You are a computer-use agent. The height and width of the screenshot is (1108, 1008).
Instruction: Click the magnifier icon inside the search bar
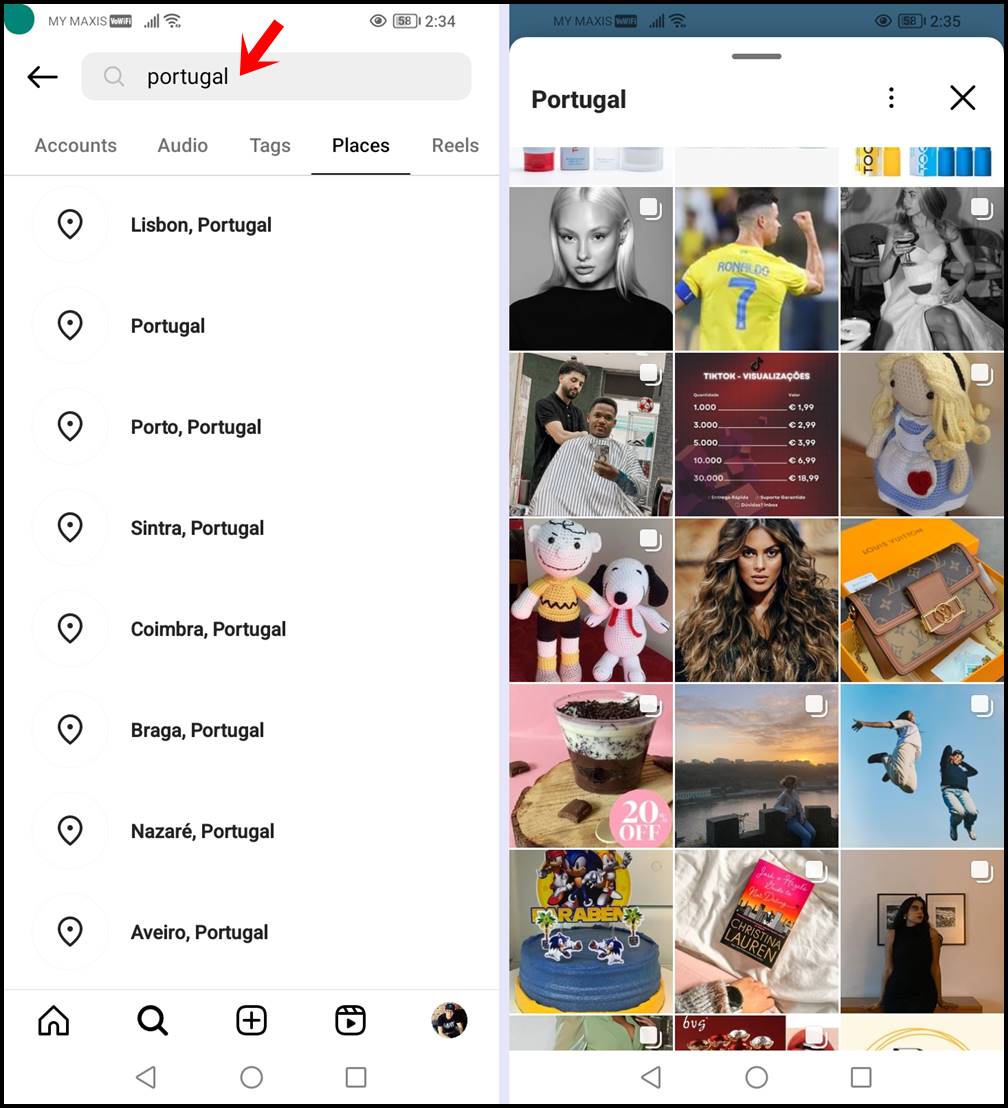pos(113,76)
